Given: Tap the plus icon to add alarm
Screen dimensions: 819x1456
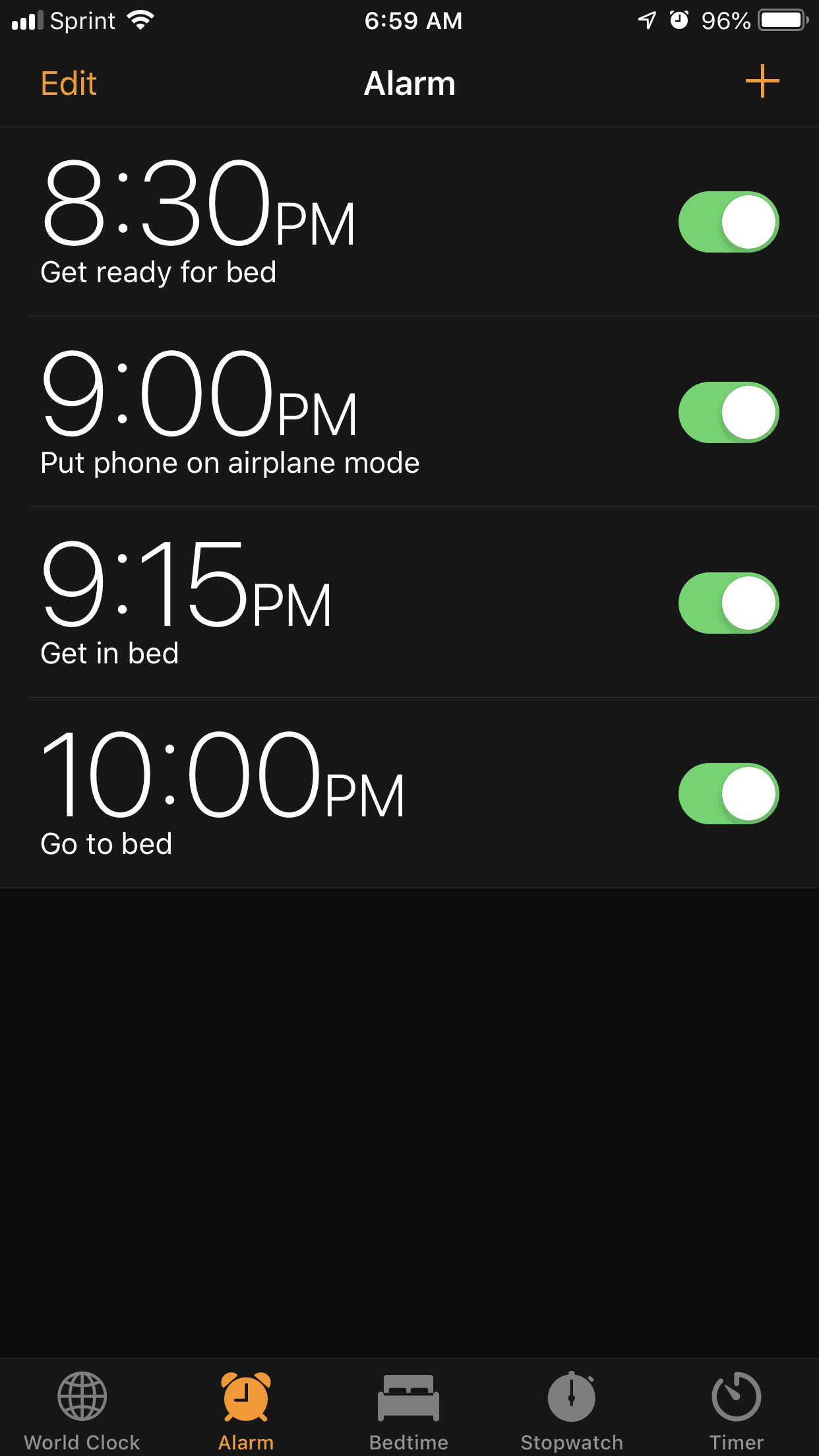Looking at the screenshot, I should 762,81.
